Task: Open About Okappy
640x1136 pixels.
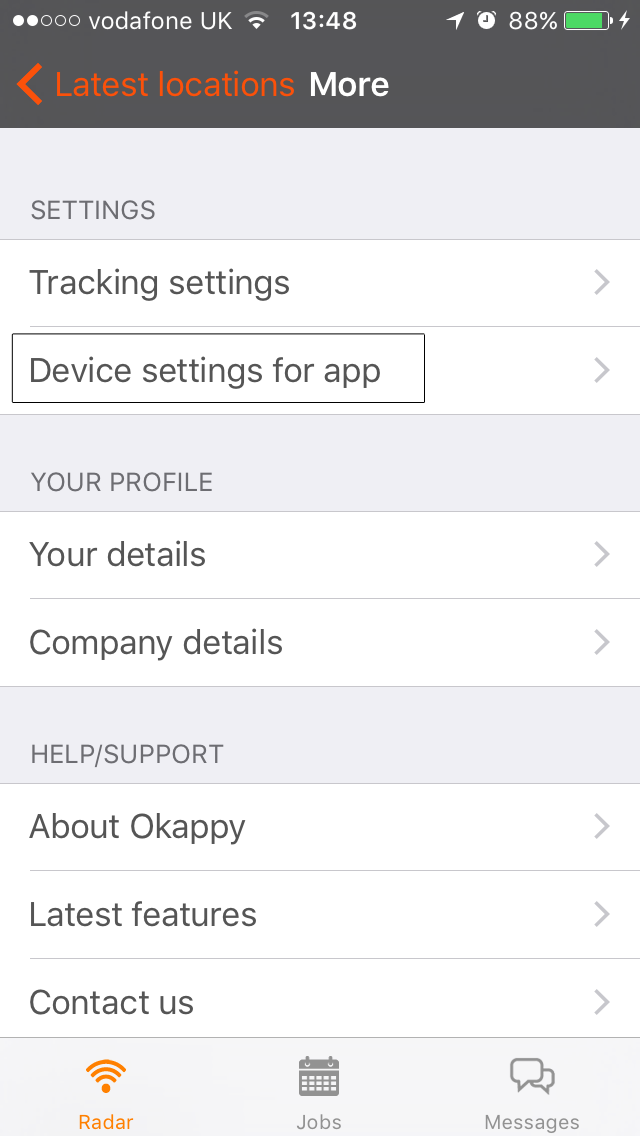Action: (x=320, y=827)
